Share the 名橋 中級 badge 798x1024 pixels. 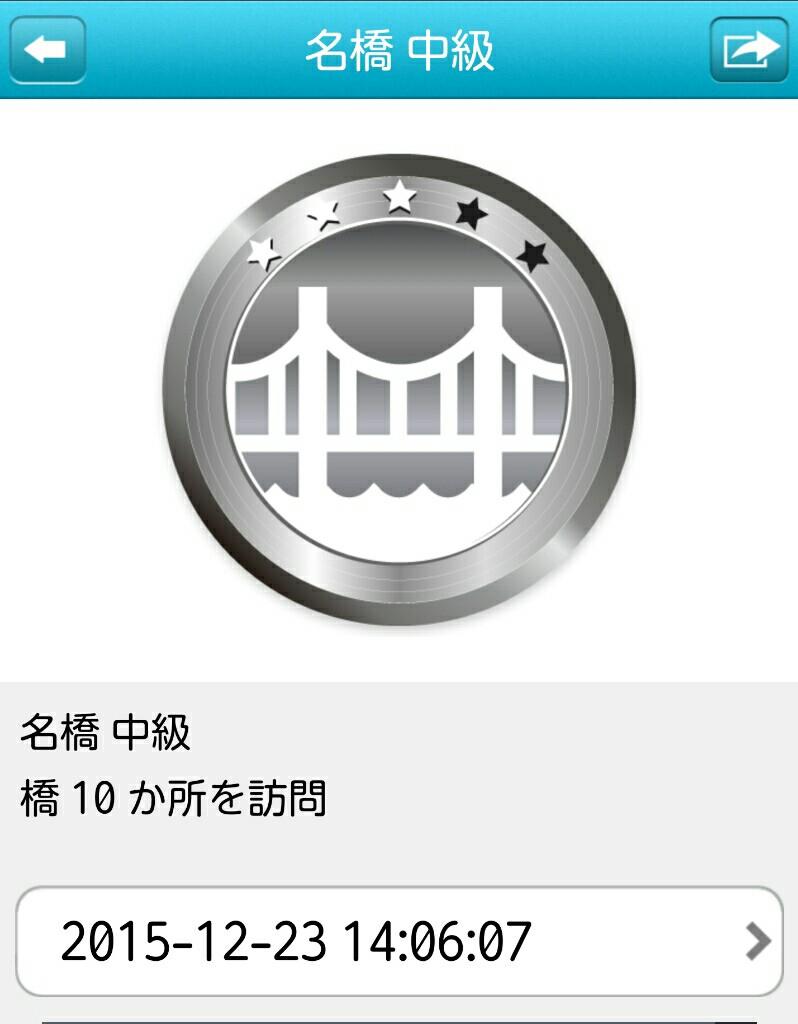tap(749, 49)
